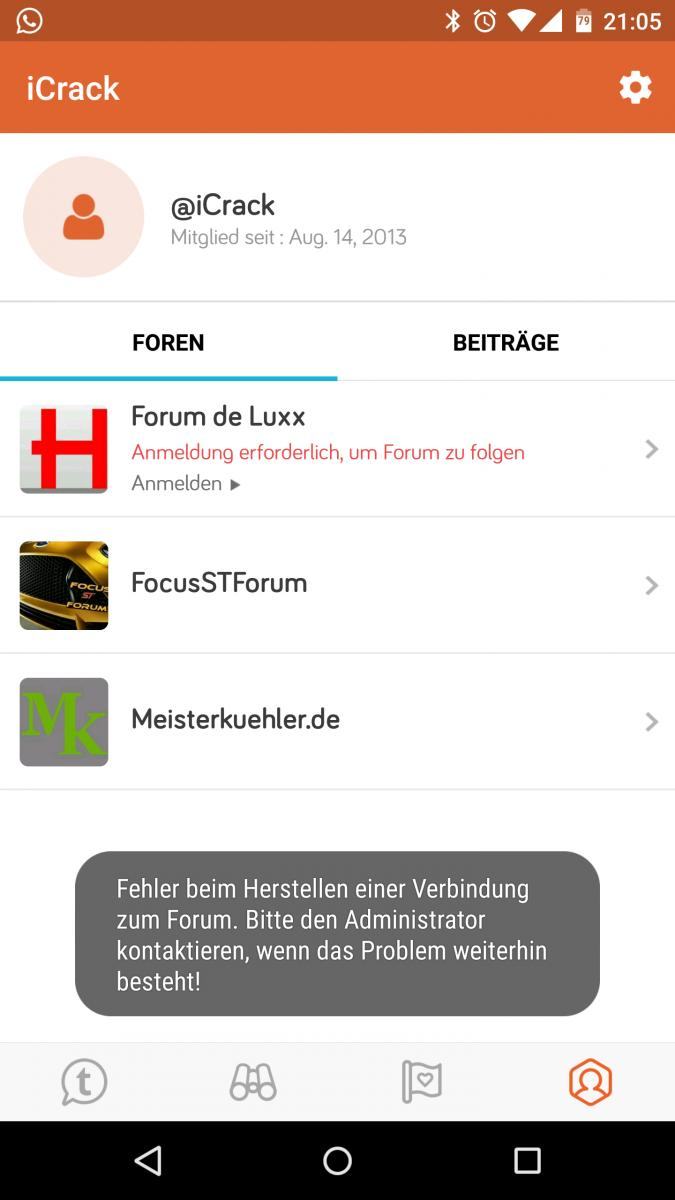Image resolution: width=675 pixels, height=1200 pixels.
Task: Select the Foren tab
Action: point(168,342)
